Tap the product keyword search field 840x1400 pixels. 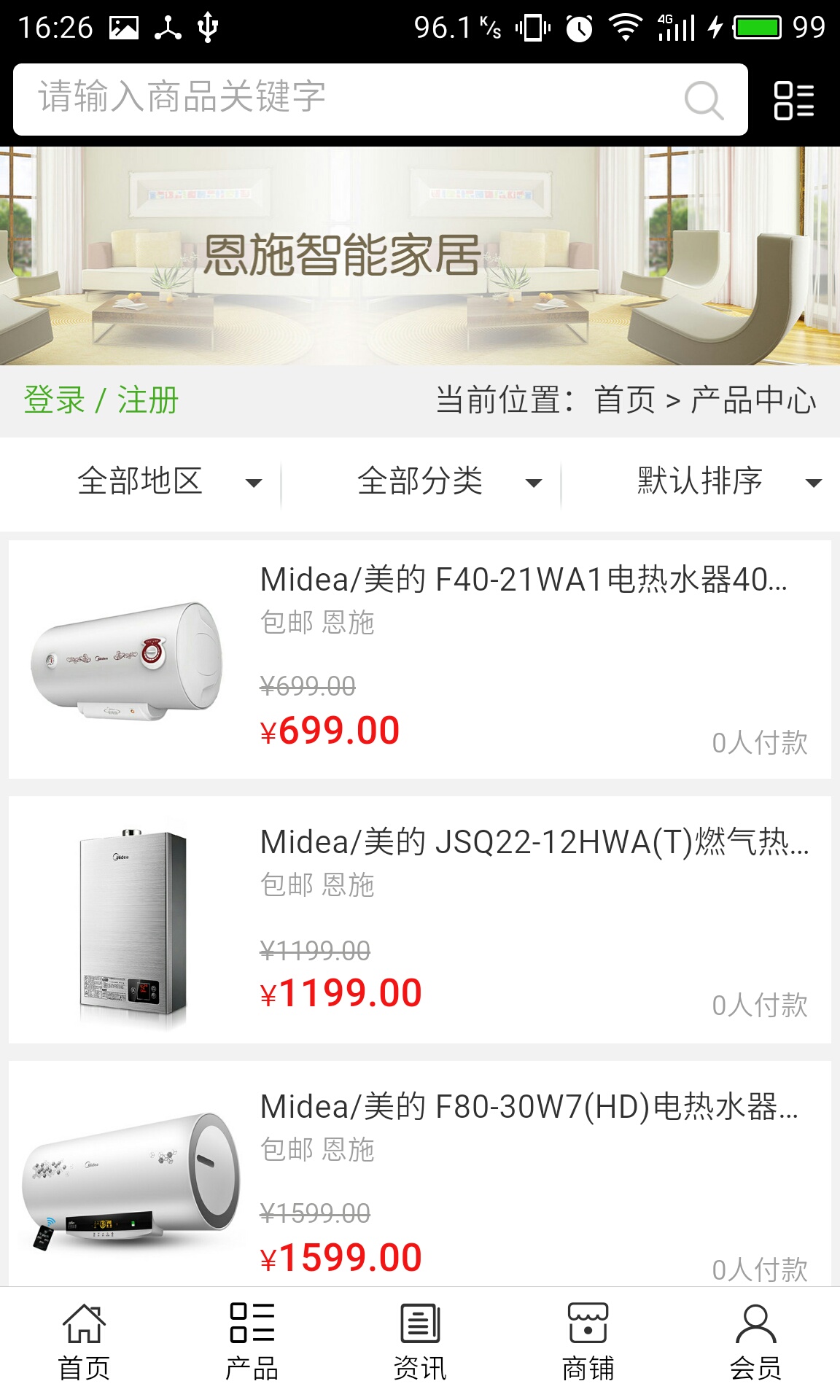343,99
